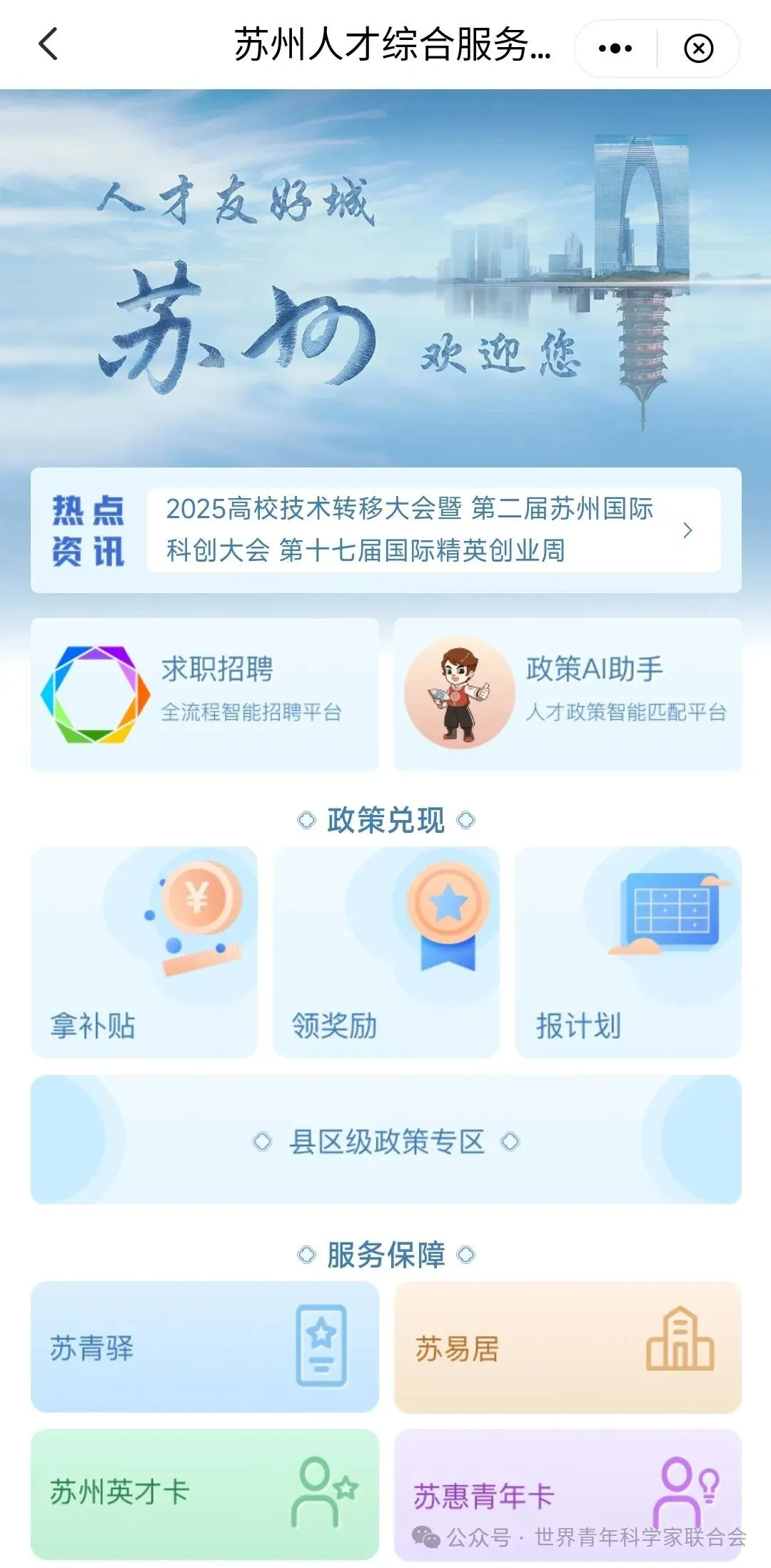Image resolution: width=771 pixels, height=1568 pixels.
Task: Close the mini program
Action: [698, 49]
